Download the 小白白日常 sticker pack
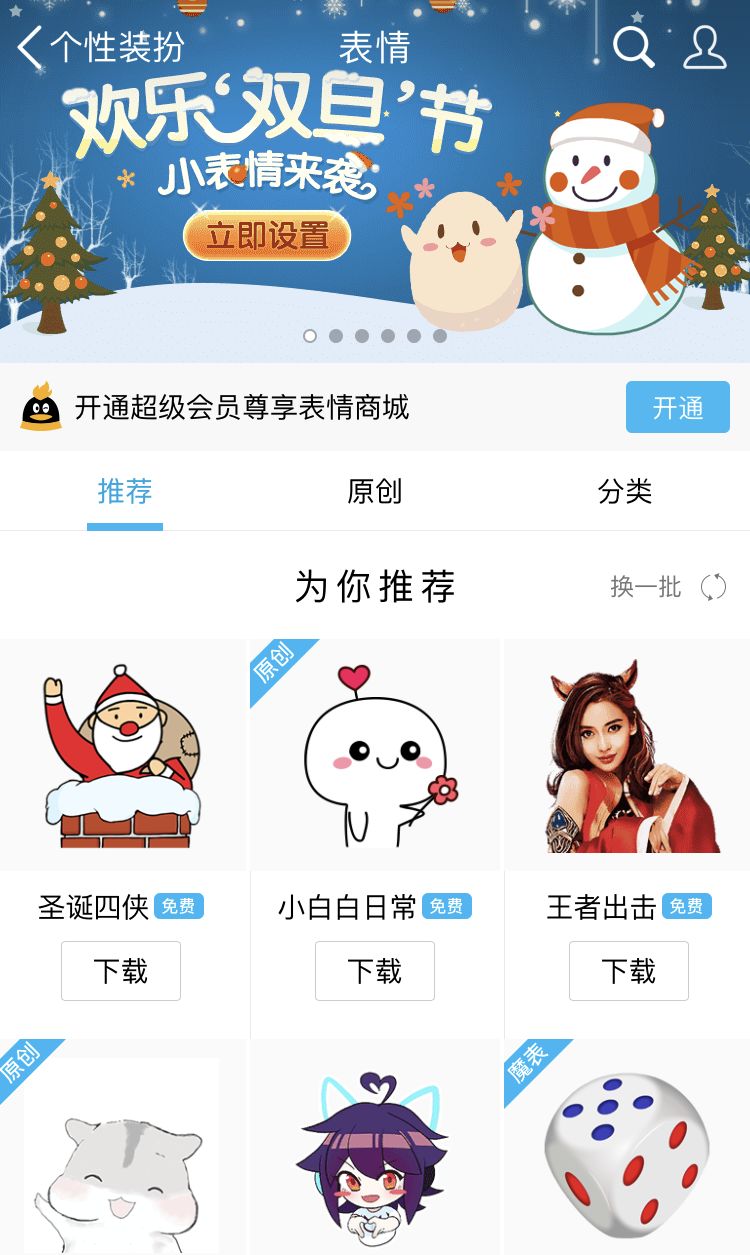The height and width of the screenshot is (1255, 750). (x=375, y=971)
